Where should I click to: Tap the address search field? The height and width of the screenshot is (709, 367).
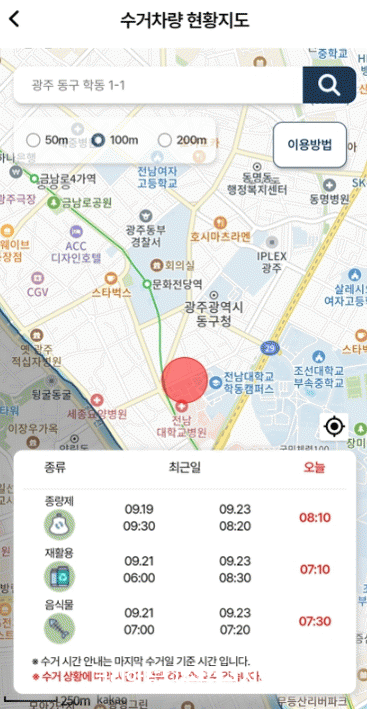[x=158, y=85]
